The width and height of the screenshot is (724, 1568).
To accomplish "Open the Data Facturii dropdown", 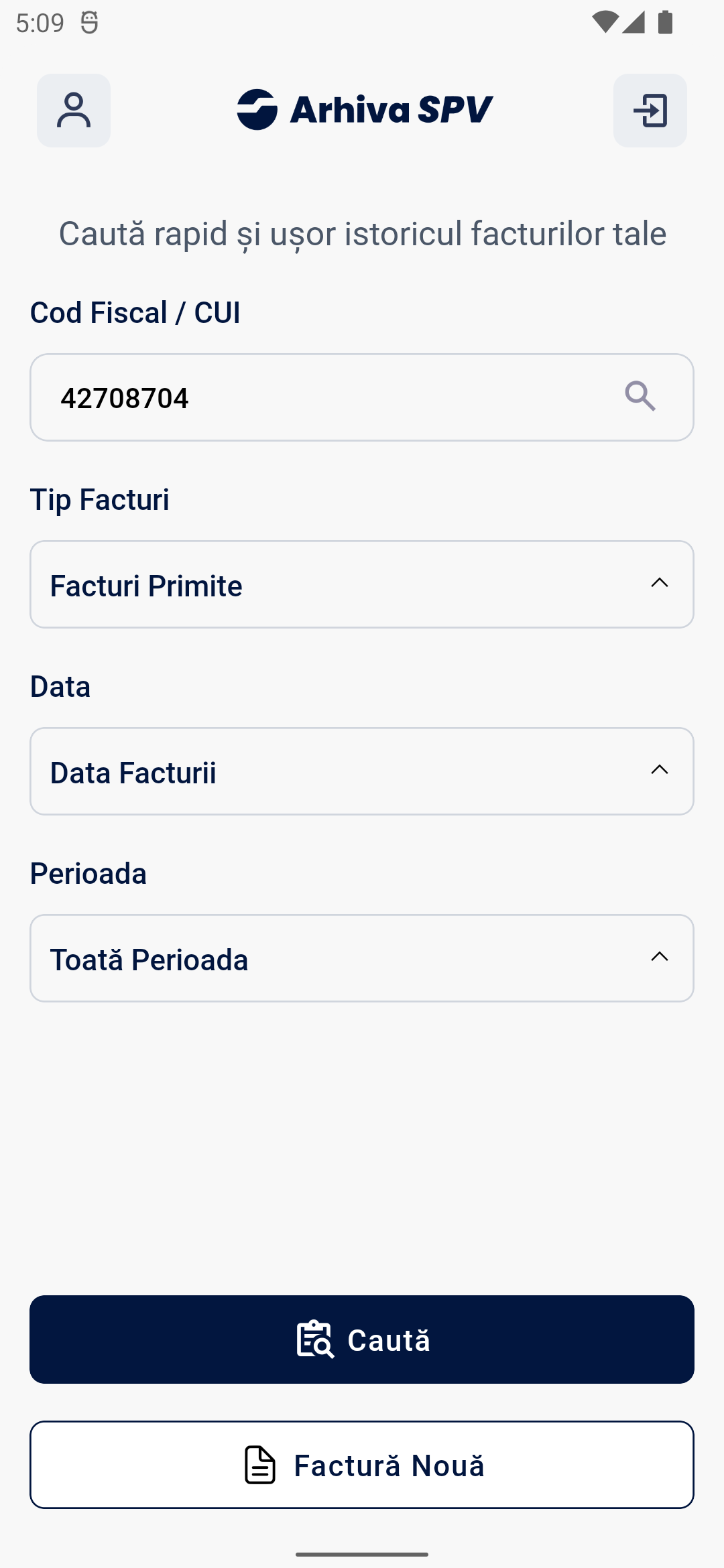I will click(362, 771).
